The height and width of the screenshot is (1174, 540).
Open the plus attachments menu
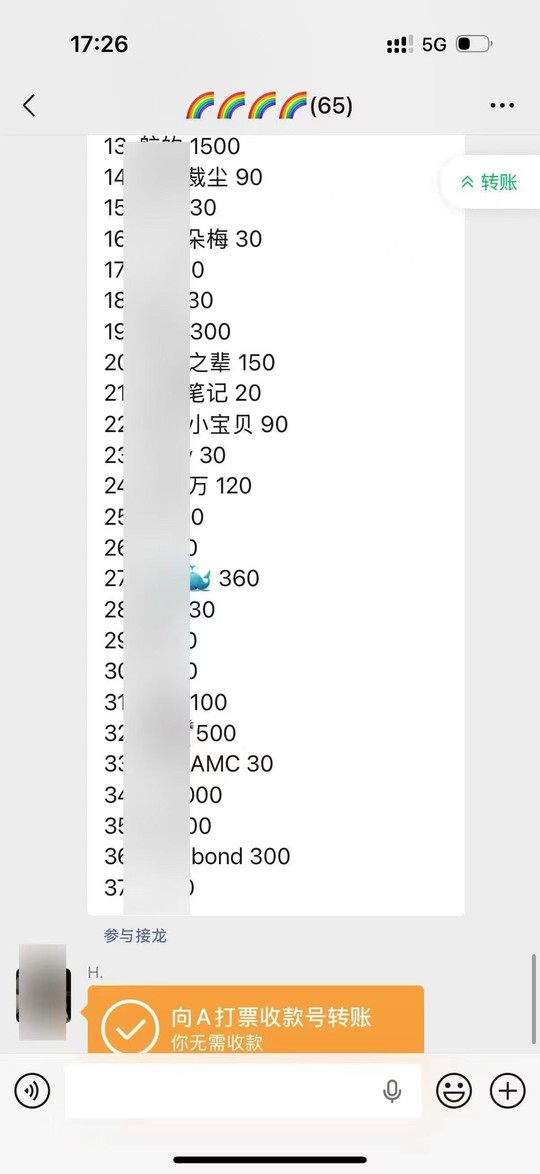[x=508, y=1090]
